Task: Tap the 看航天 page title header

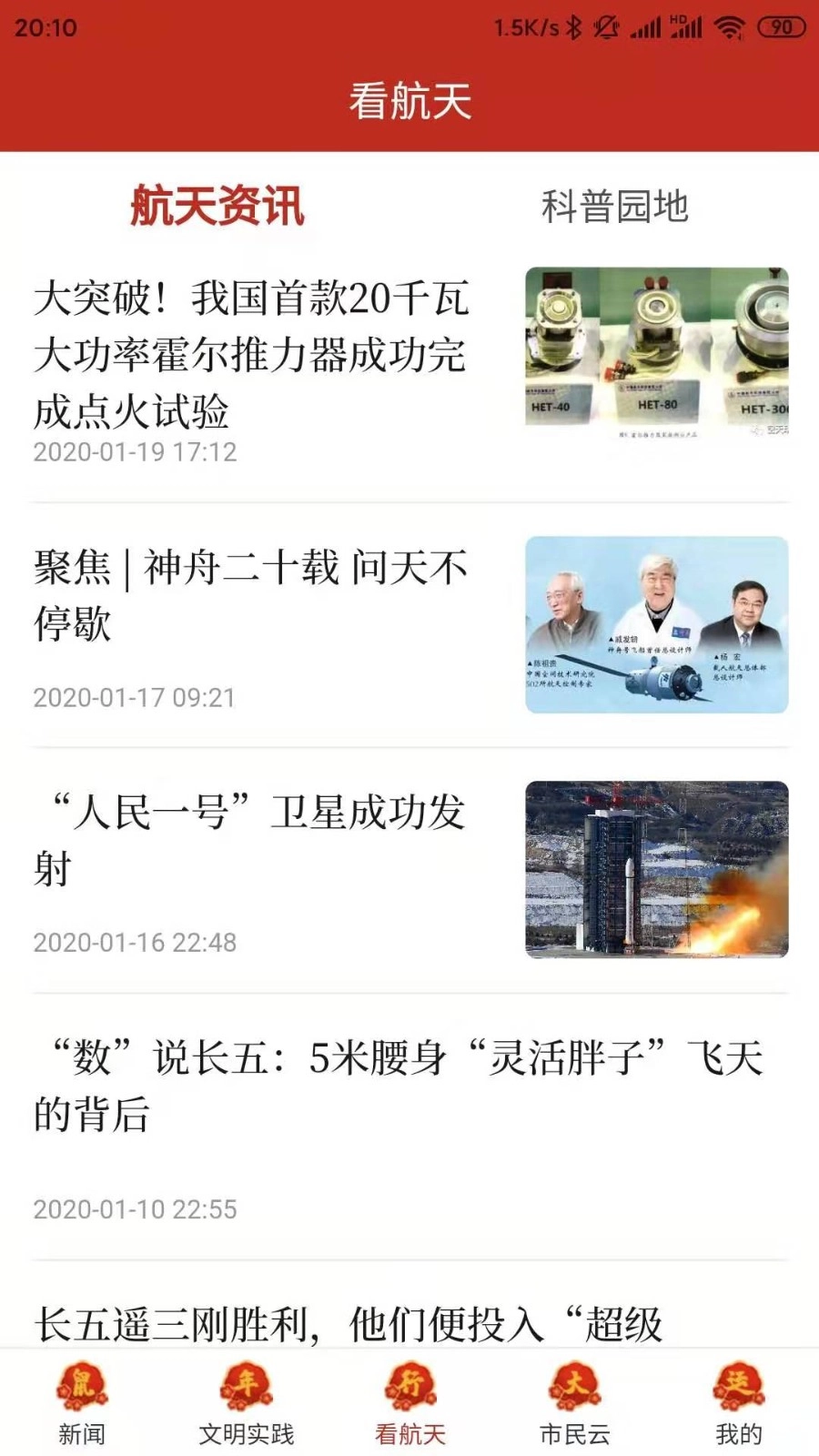Action: [x=409, y=102]
